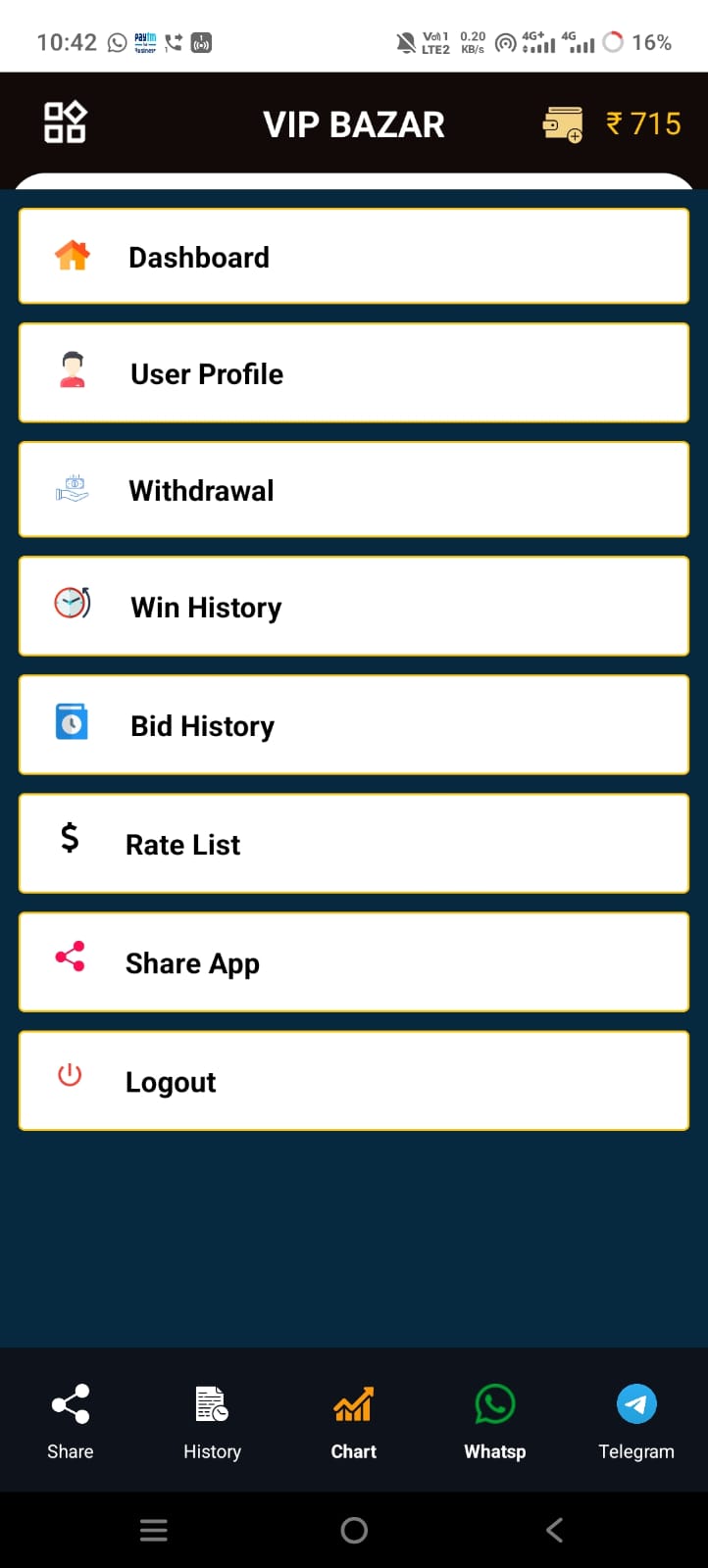View Win History
This screenshot has height=1568, width=708.
354,607
